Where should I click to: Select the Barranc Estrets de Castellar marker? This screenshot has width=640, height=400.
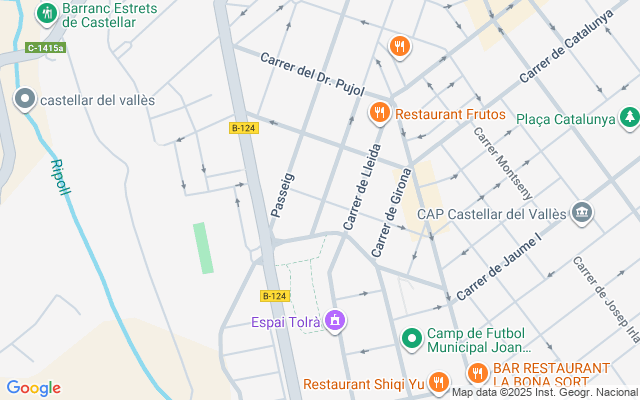point(46,13)
